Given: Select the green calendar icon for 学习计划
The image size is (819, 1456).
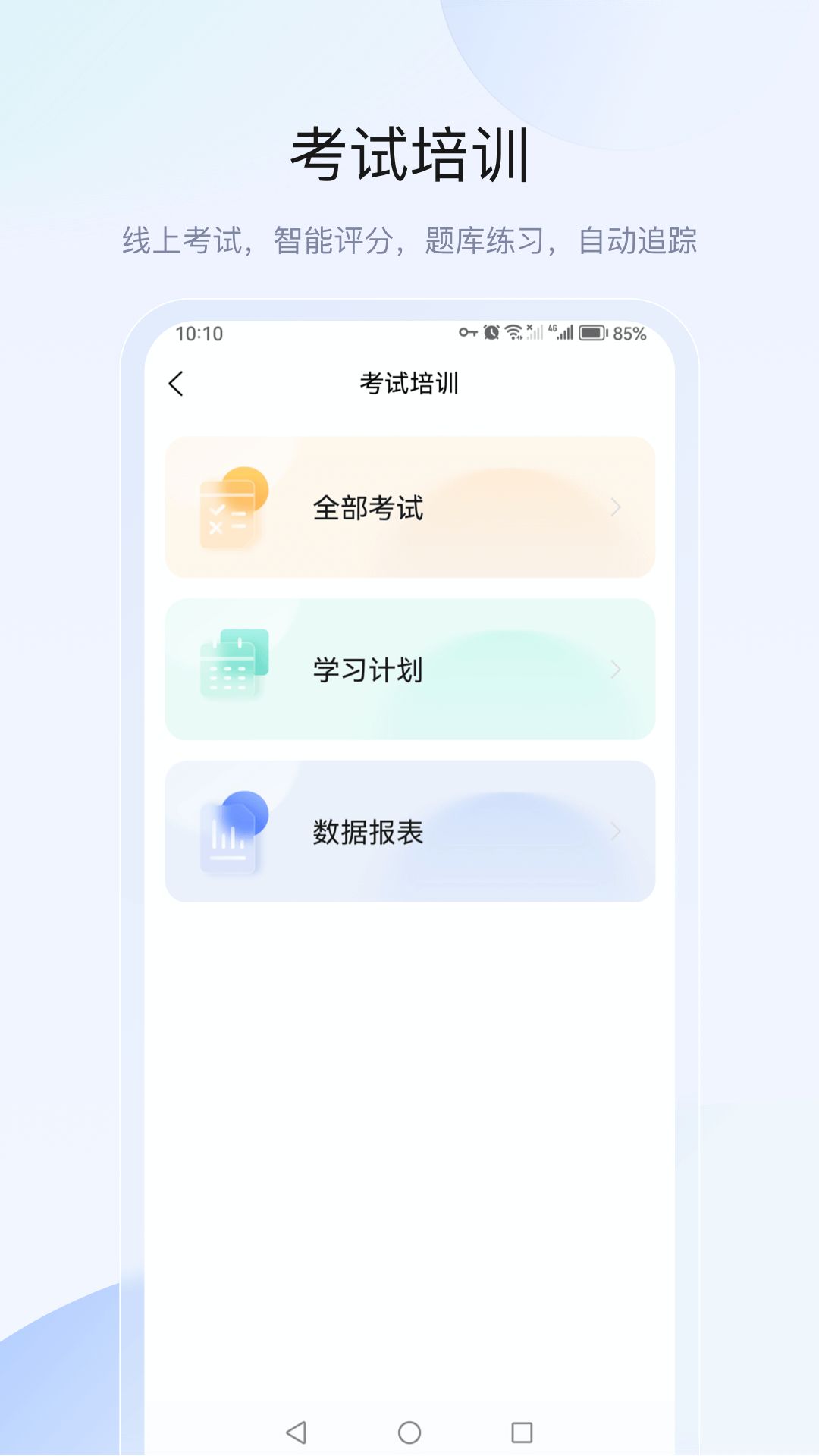Looking at the screenshot, I should [231, 669].
